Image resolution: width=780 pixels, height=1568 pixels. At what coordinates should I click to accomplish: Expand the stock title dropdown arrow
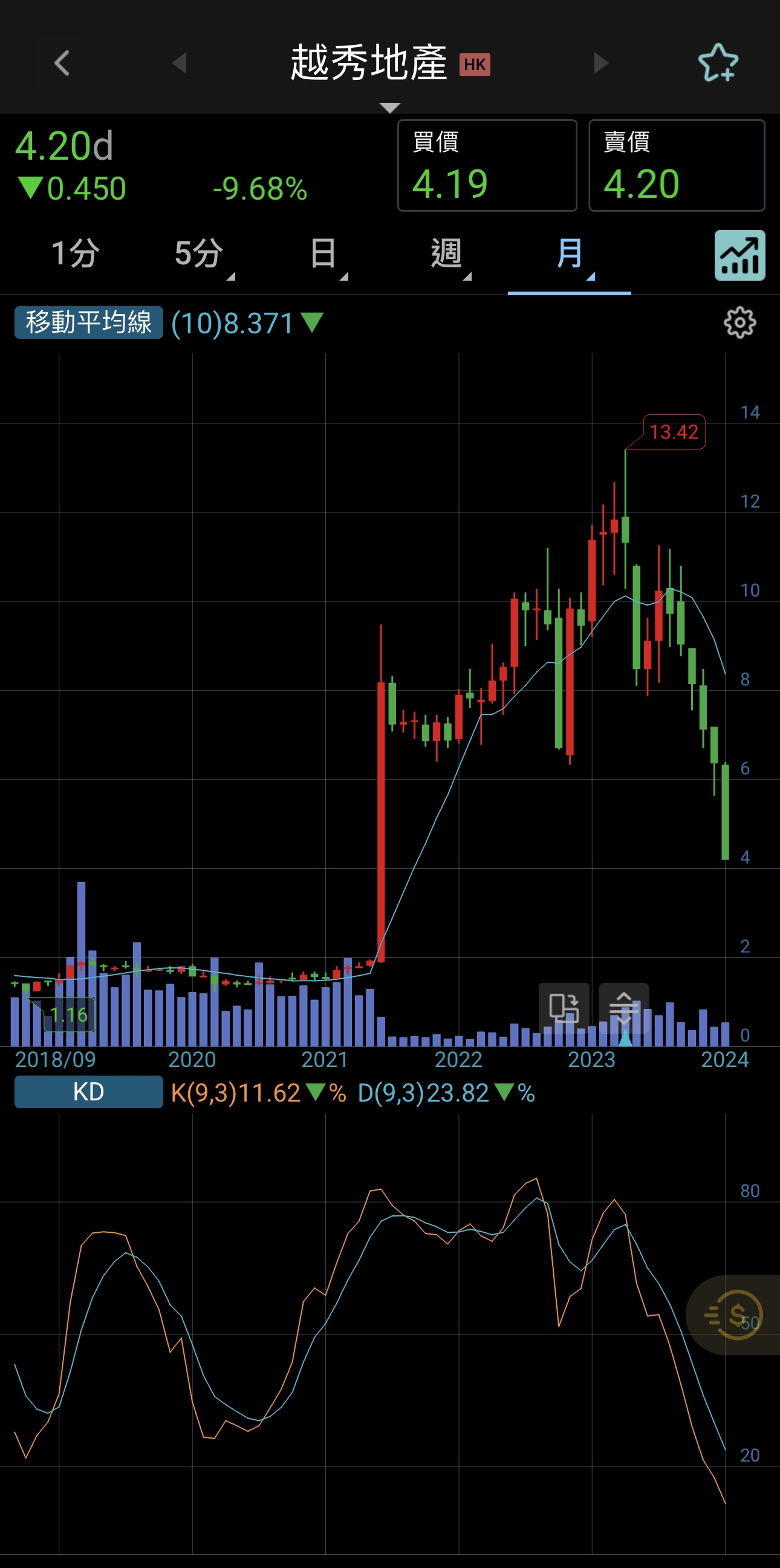[x=389, y=108]
